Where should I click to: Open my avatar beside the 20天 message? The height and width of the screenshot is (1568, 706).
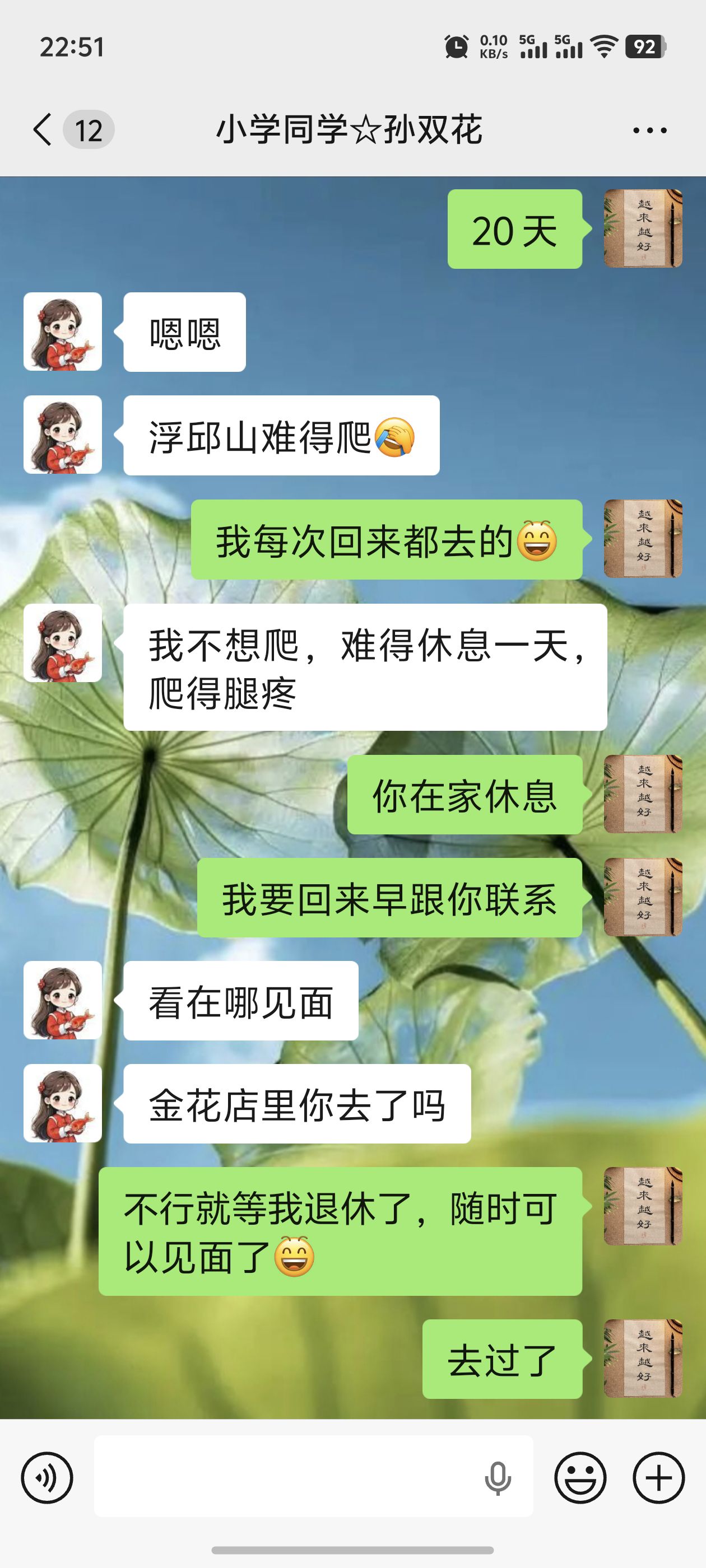(x=643, y=229)
